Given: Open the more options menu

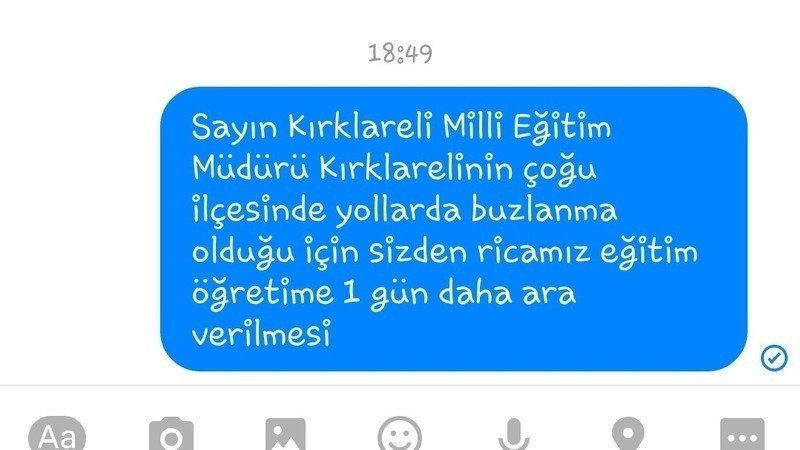Looking at the screenshot, I should click(x=741, y=436).
